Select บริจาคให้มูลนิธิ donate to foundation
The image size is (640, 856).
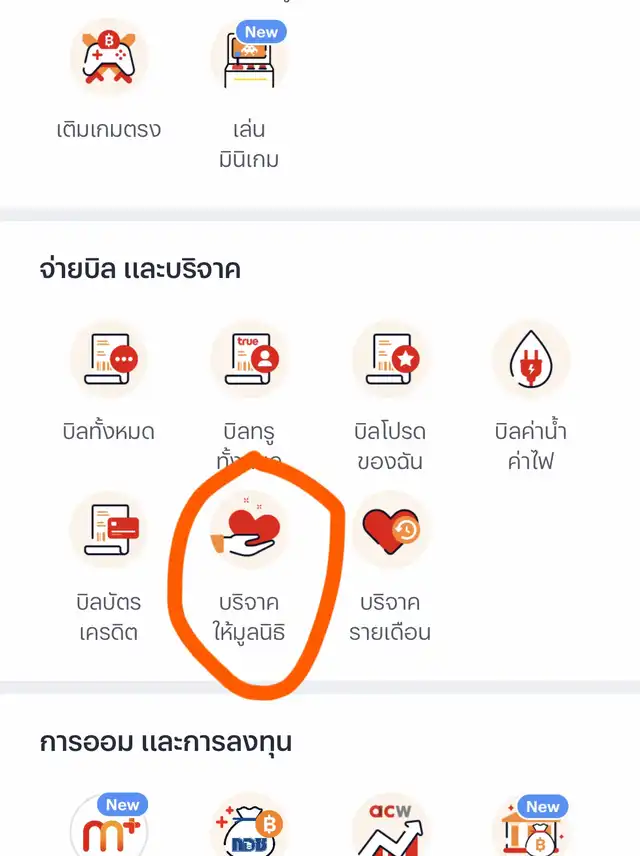[249, 531]
